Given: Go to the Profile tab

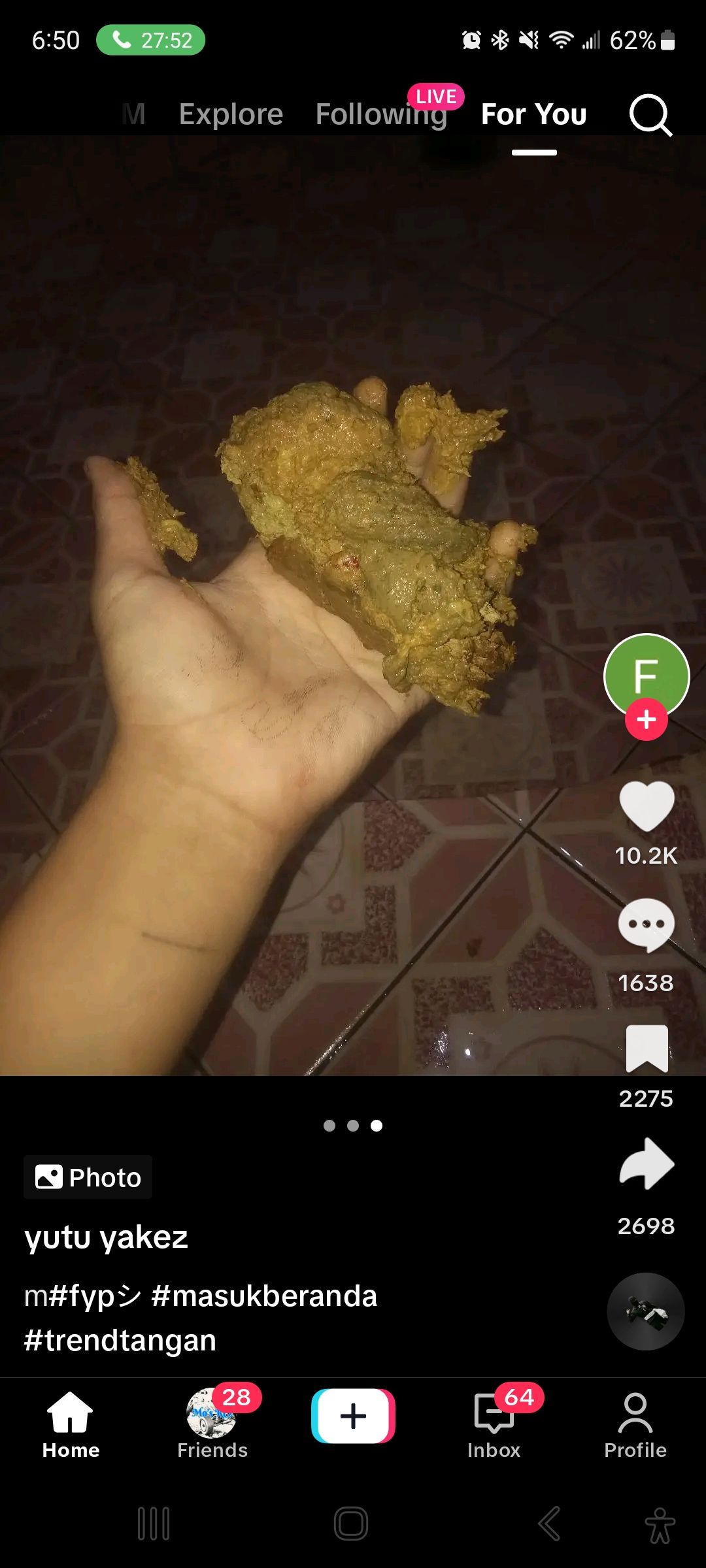Looking at the screenshot, I should [635, 1426].
